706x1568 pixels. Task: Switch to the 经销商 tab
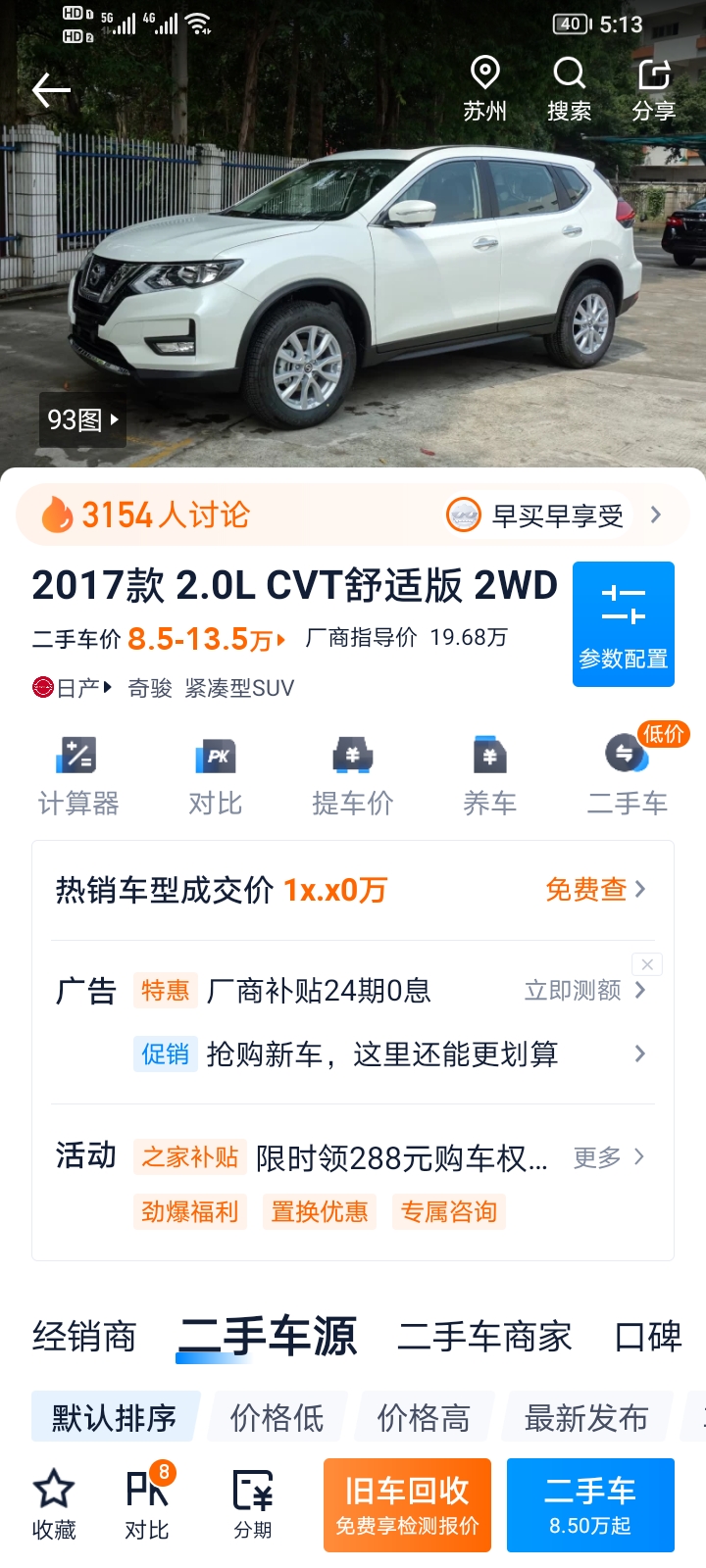[x=84, y=1337]
